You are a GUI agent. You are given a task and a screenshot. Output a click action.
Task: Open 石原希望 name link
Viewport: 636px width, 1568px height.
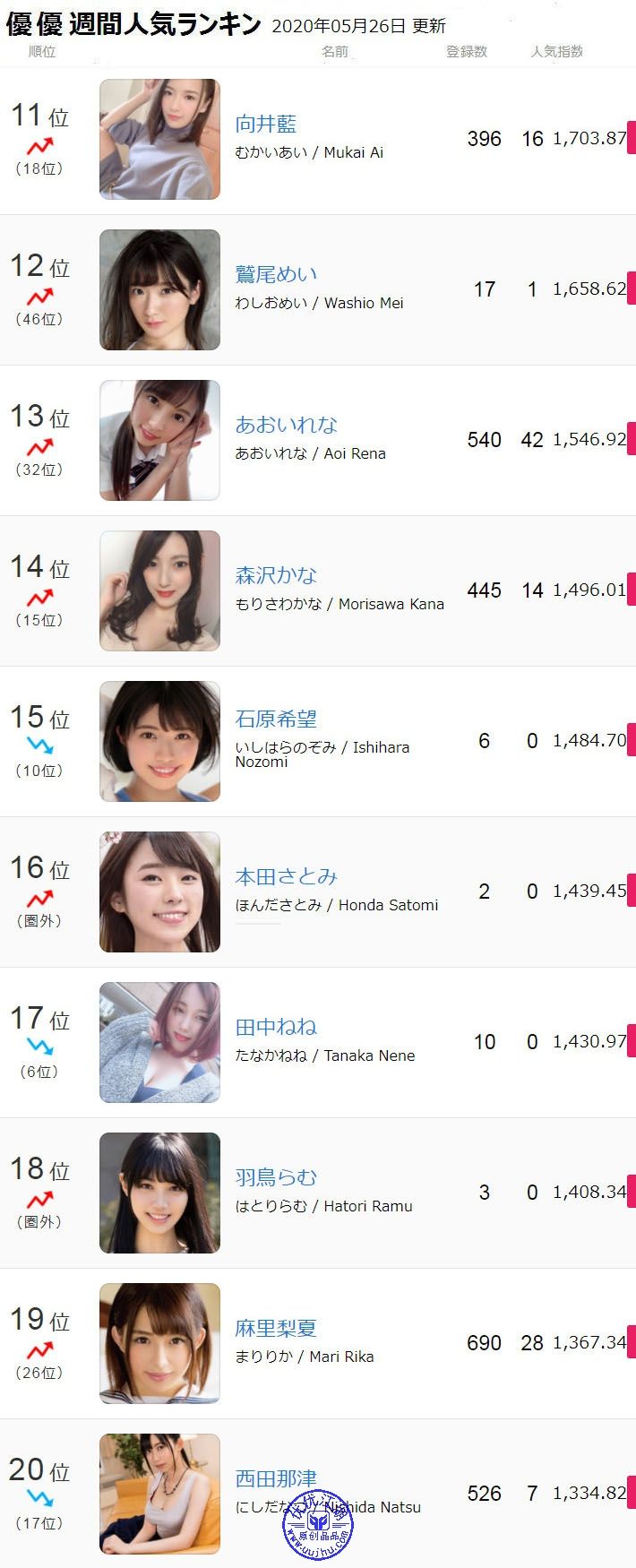point(276,719)
